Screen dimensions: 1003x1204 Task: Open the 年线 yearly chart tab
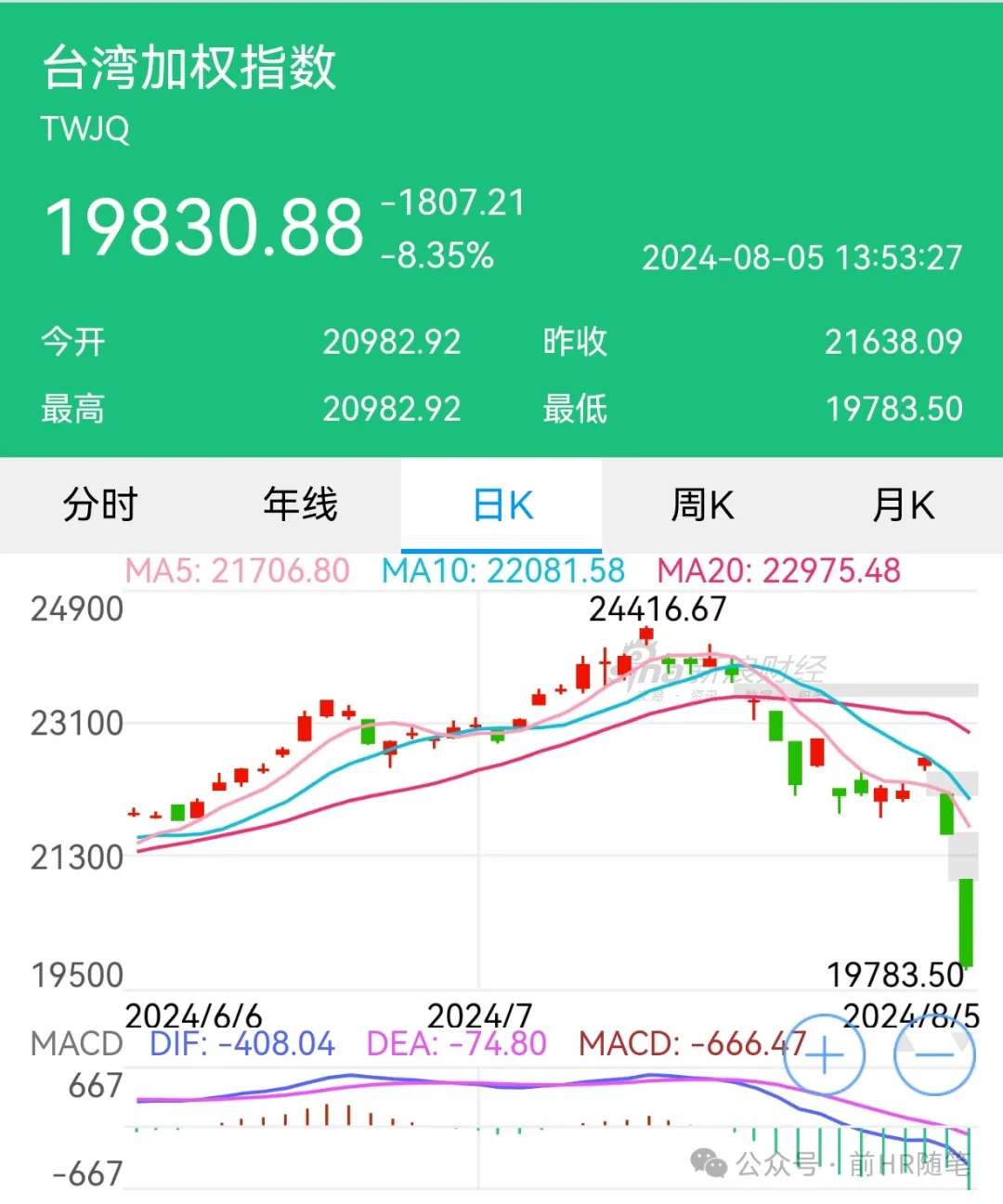pyautogui.click(x=300, y=505)
